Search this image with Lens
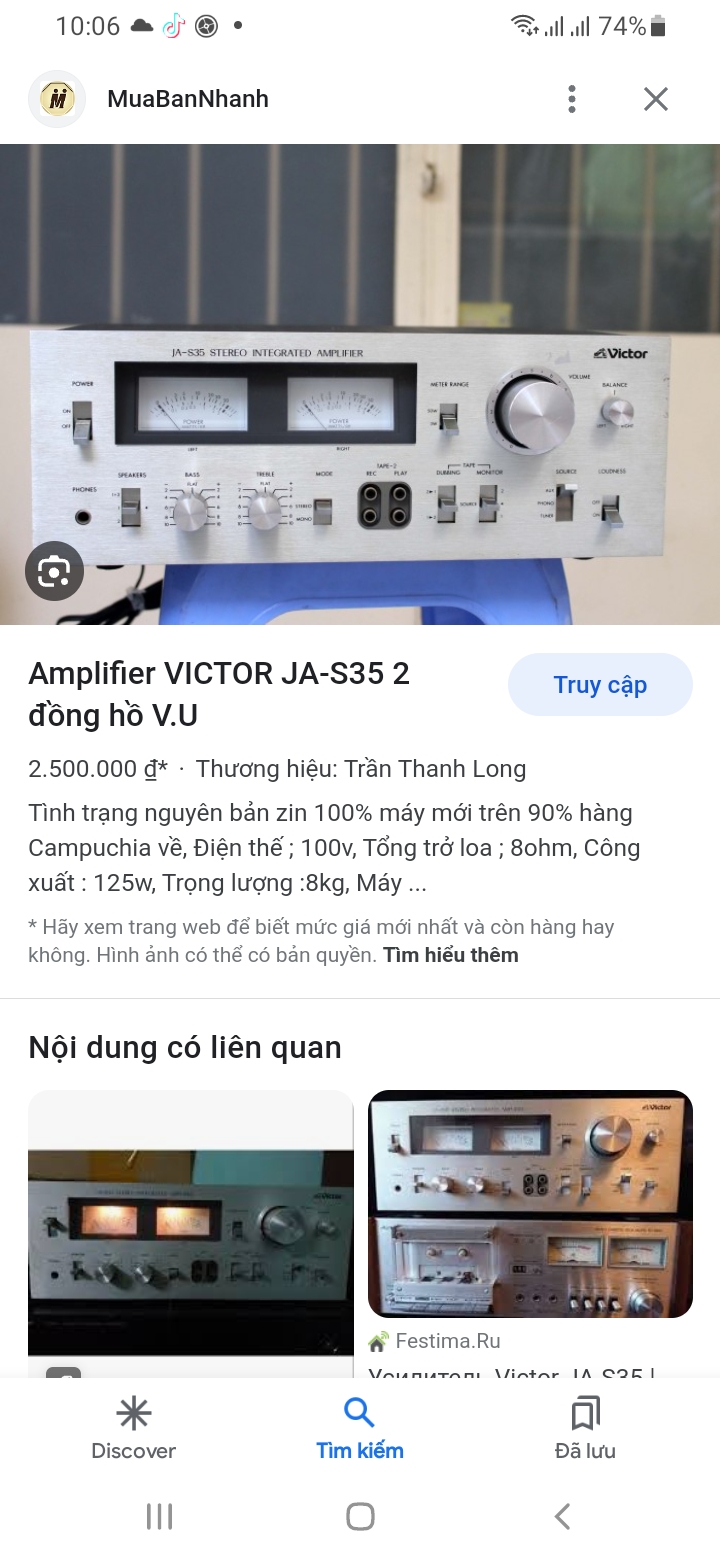Viewport: 720px width, 1560px height. 54,571
